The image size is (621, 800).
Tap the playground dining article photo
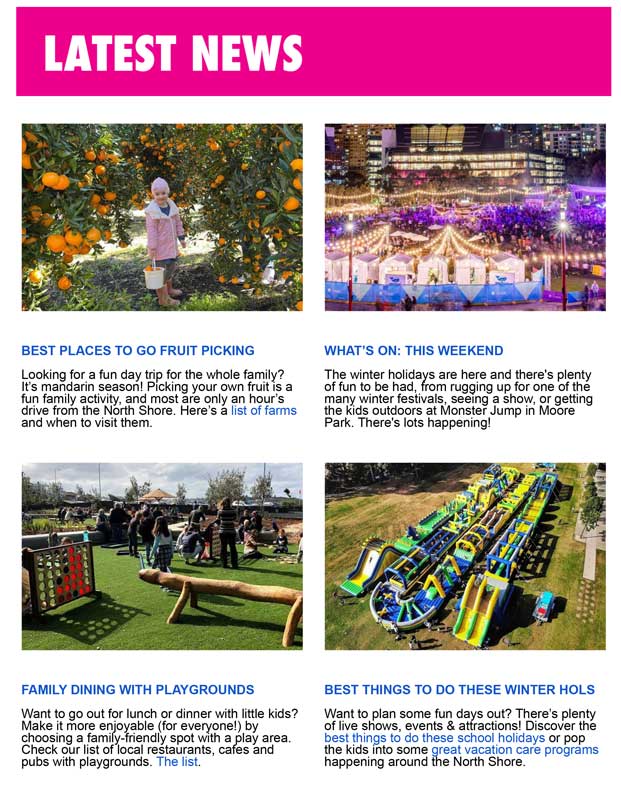pos(162,556)
